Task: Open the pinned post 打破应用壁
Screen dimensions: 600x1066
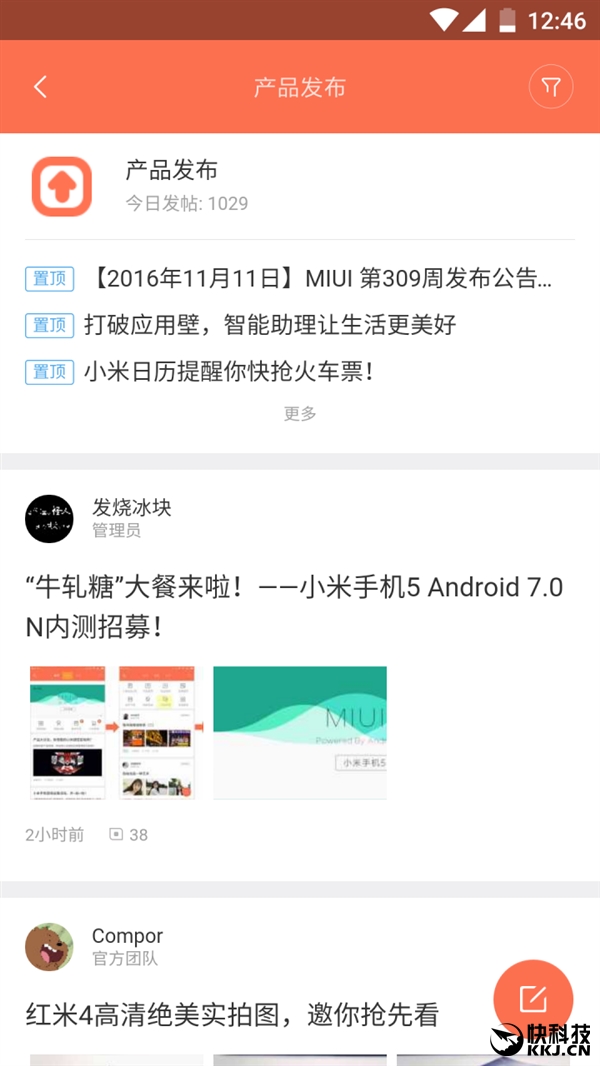Action: tap(270, 325)
